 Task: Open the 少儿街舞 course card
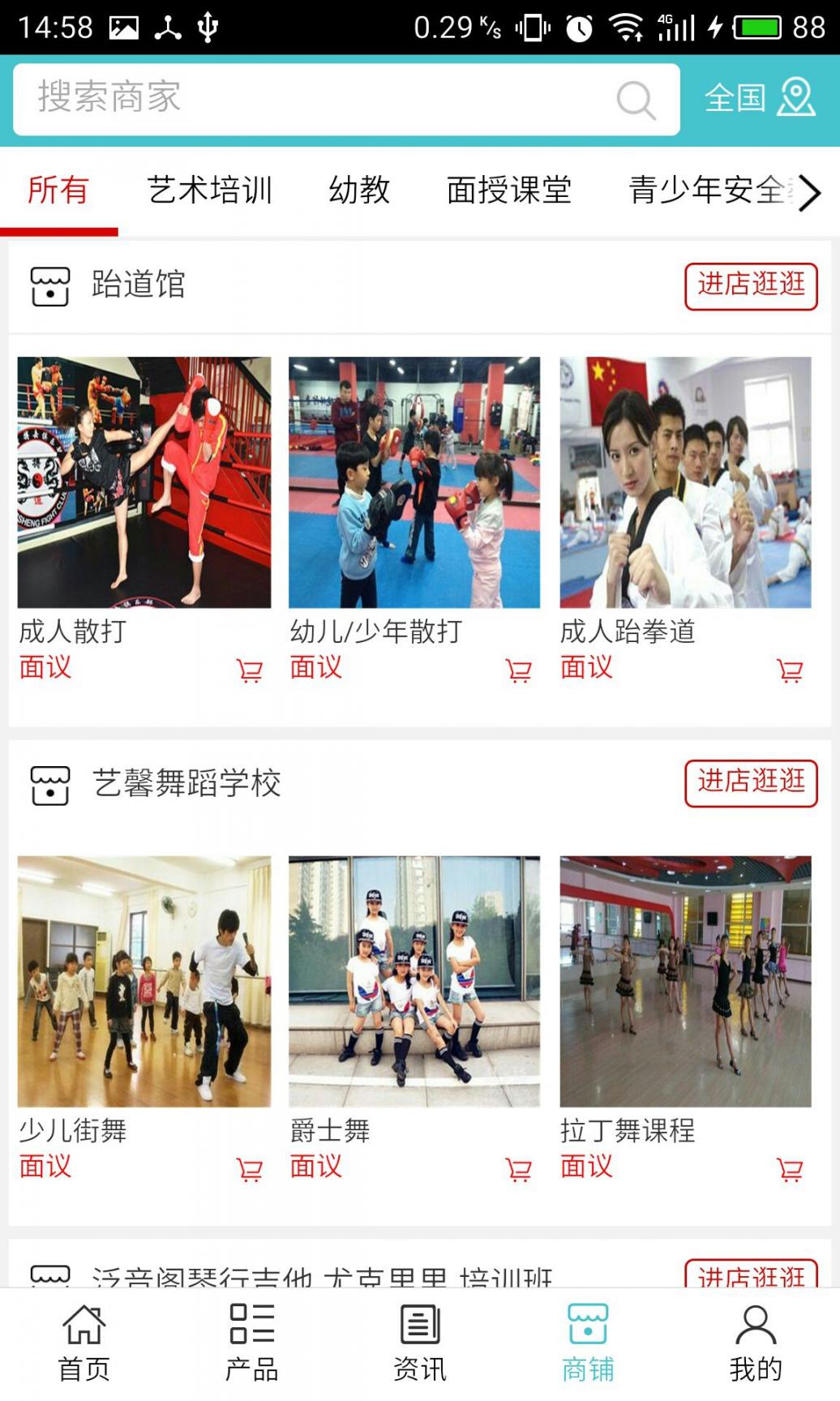(x=144, y=981)
